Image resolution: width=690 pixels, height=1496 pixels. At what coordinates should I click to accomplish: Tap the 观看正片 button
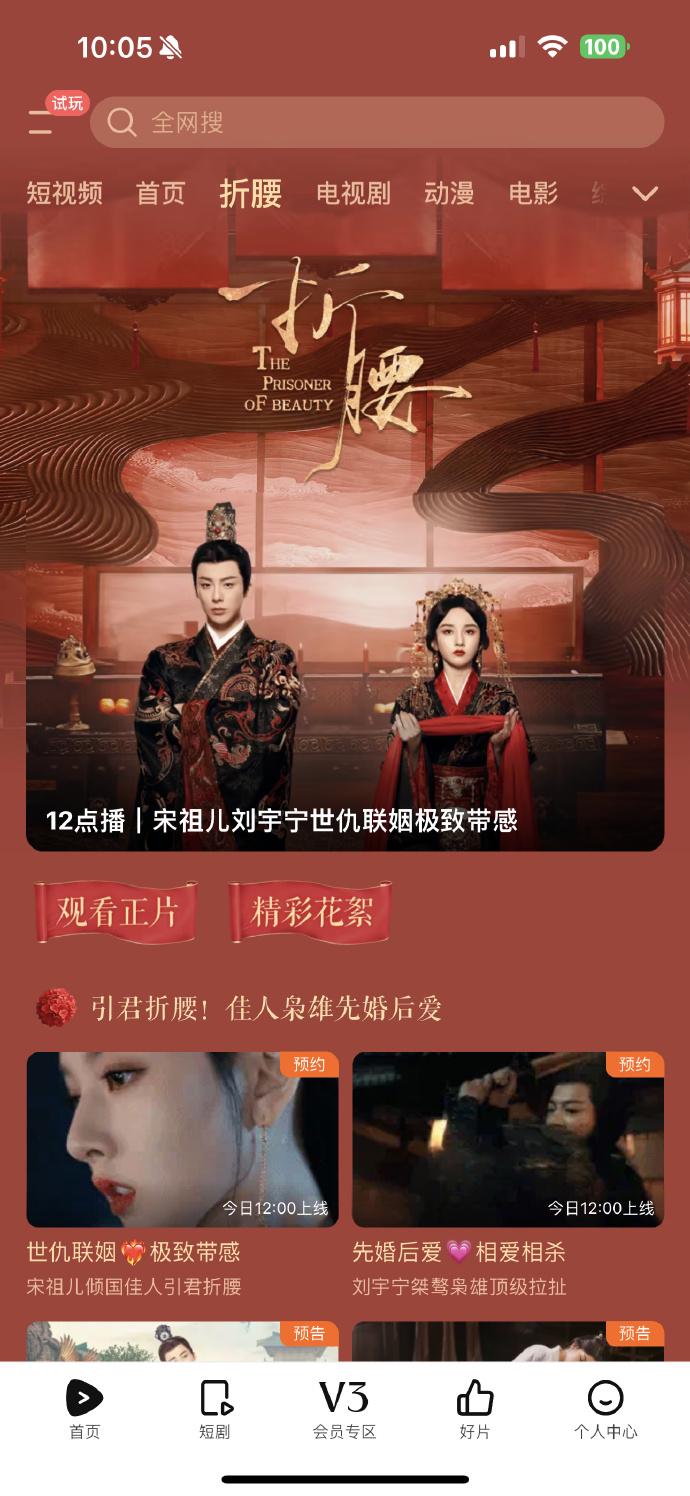[116, 912]
